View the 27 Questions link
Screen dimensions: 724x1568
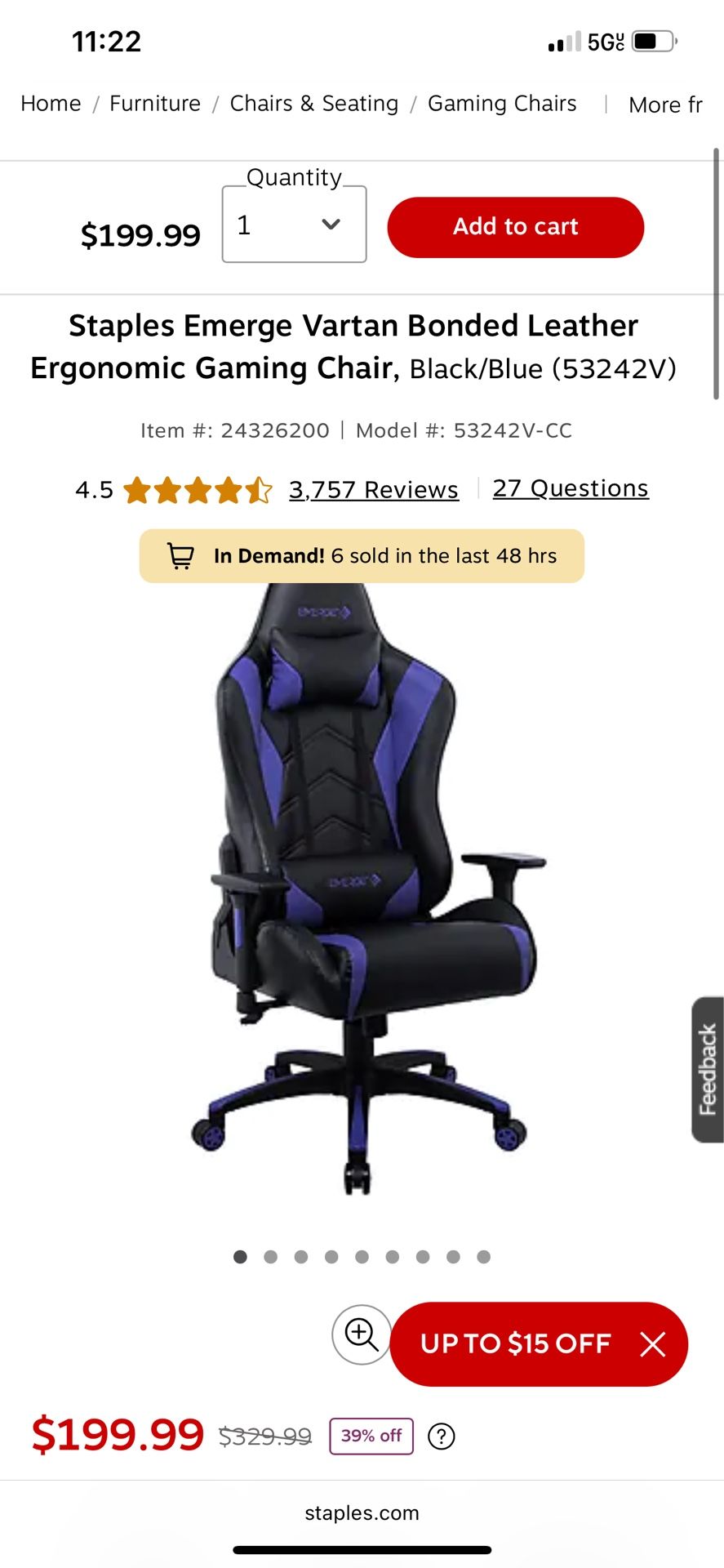(570, 488)
